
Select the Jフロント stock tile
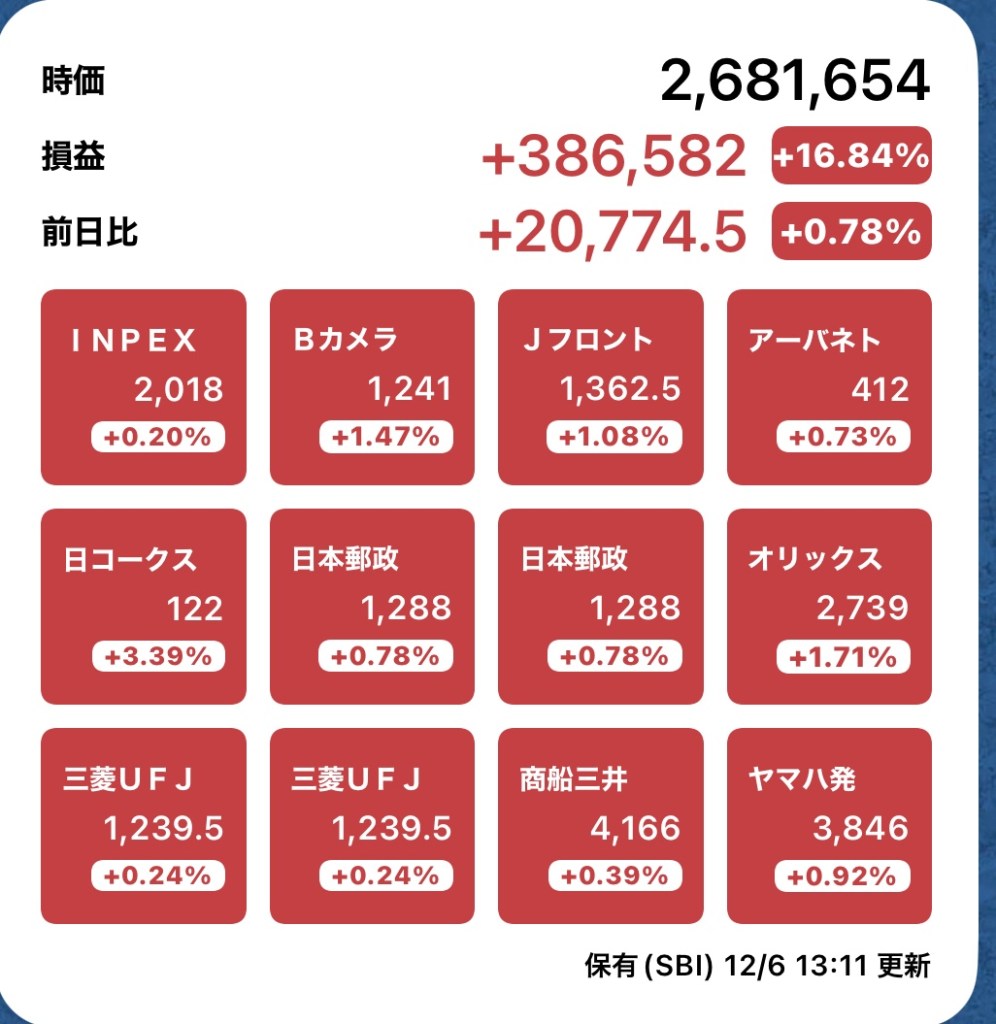(600, 387)
